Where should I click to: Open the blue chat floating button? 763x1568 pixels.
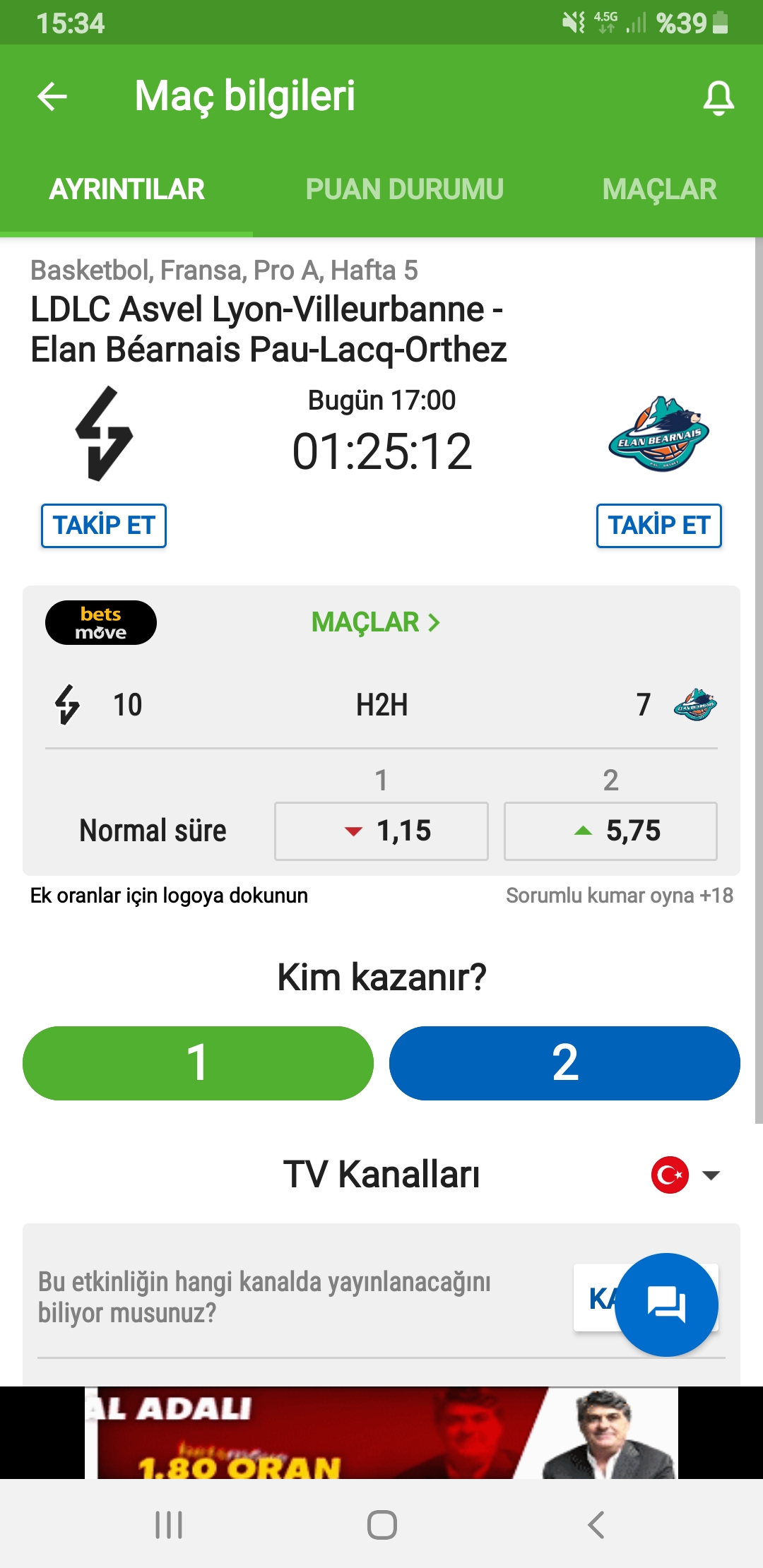pyautogui.click(x=666, y=1305)
